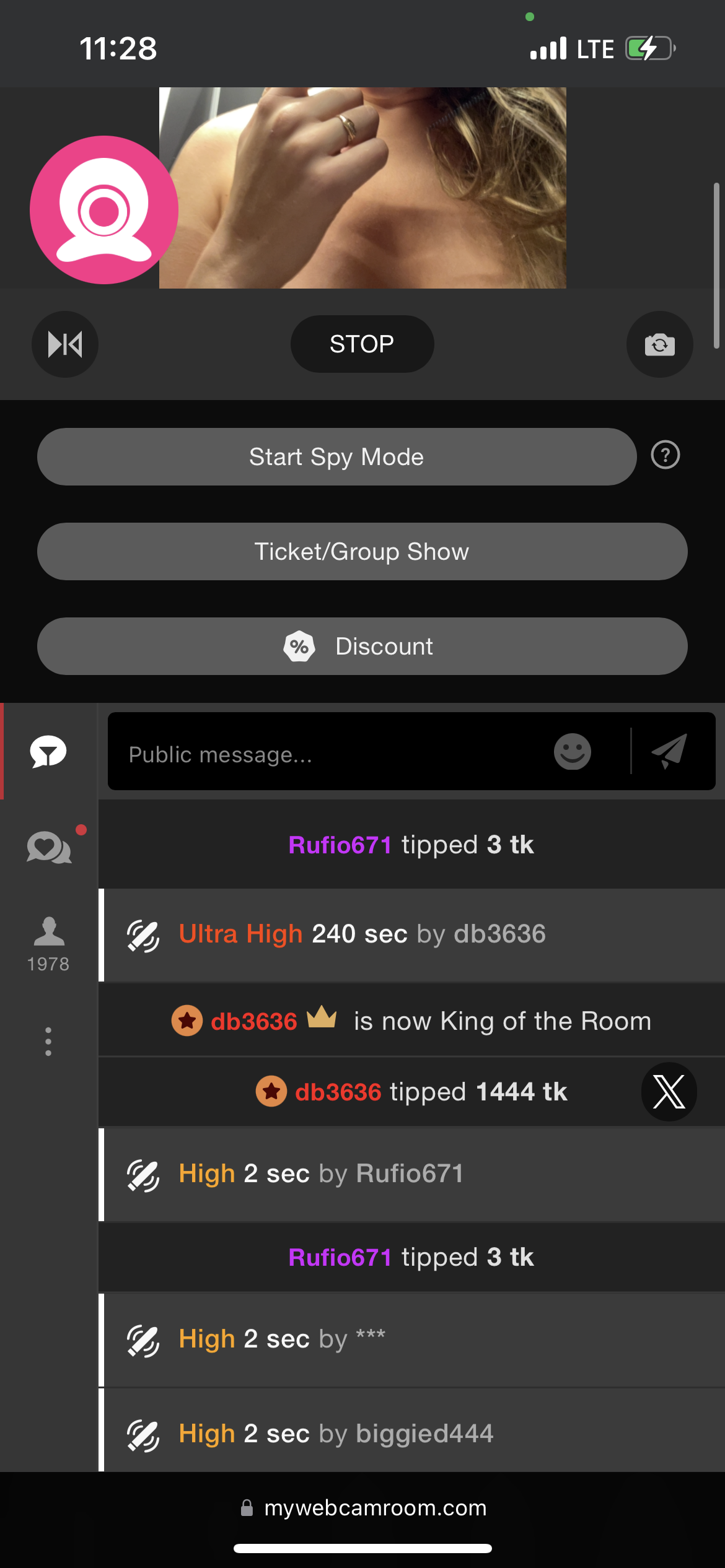Open private messages tab with red dot
Screen dimensions: 725x1568
pos(48,847)
